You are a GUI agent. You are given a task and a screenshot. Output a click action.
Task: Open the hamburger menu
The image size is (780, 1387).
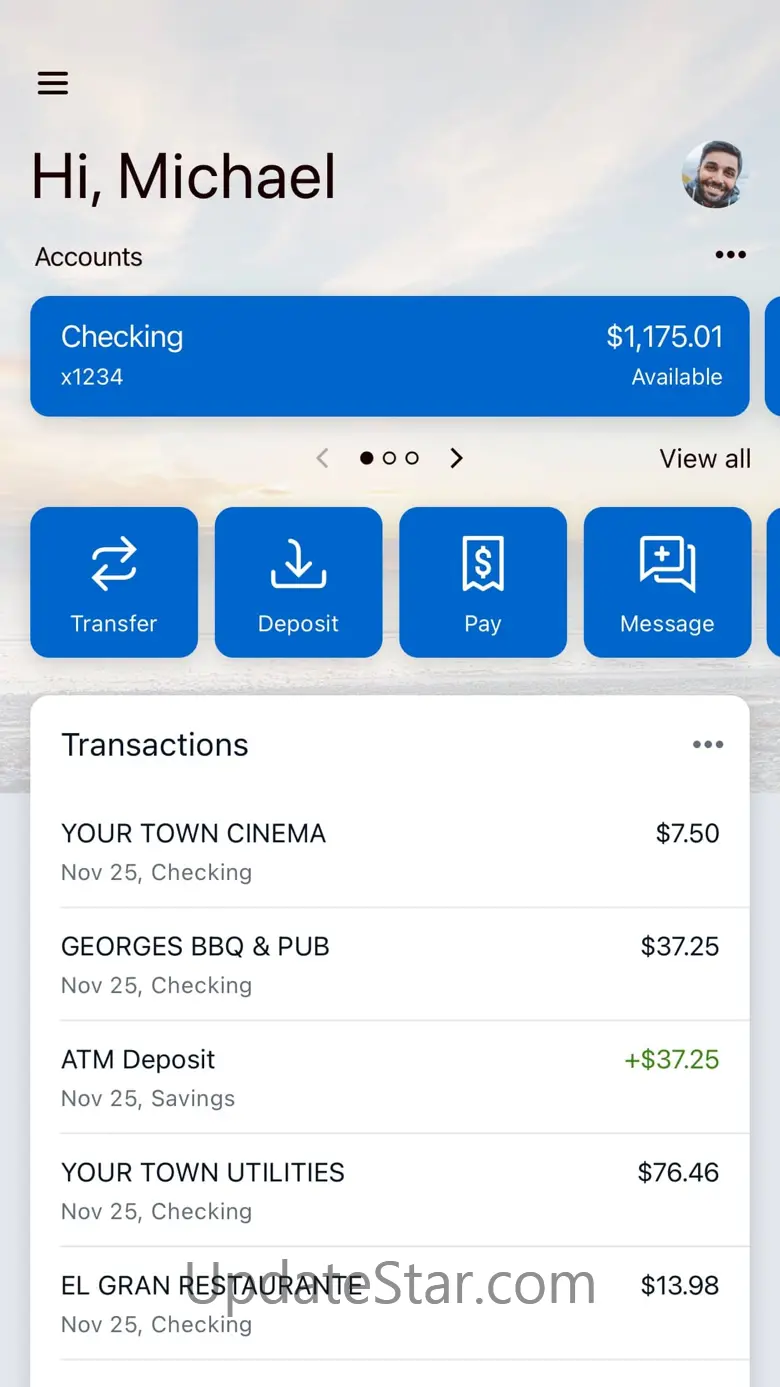point(53,83)
